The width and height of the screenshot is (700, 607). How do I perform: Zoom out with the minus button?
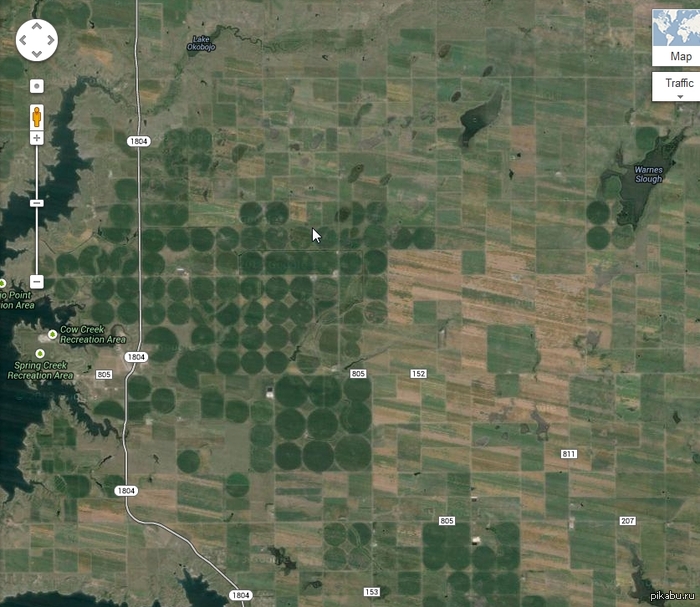(x=36, y=281)
